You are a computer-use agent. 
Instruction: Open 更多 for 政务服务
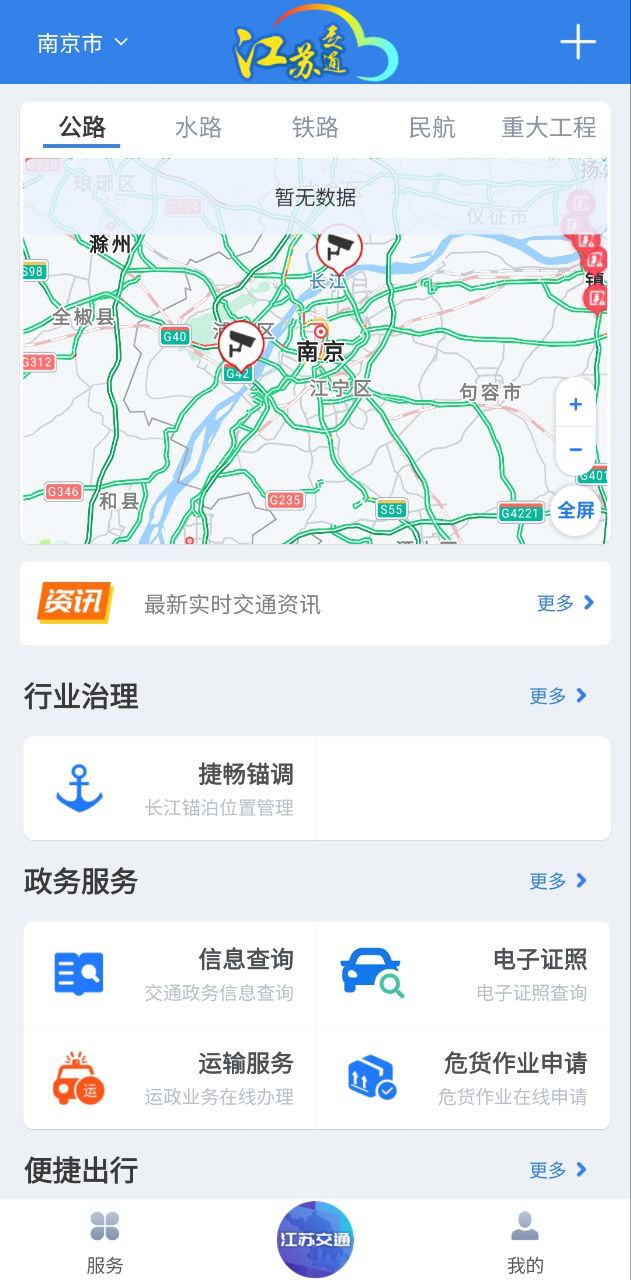click(x=558, y=881)
